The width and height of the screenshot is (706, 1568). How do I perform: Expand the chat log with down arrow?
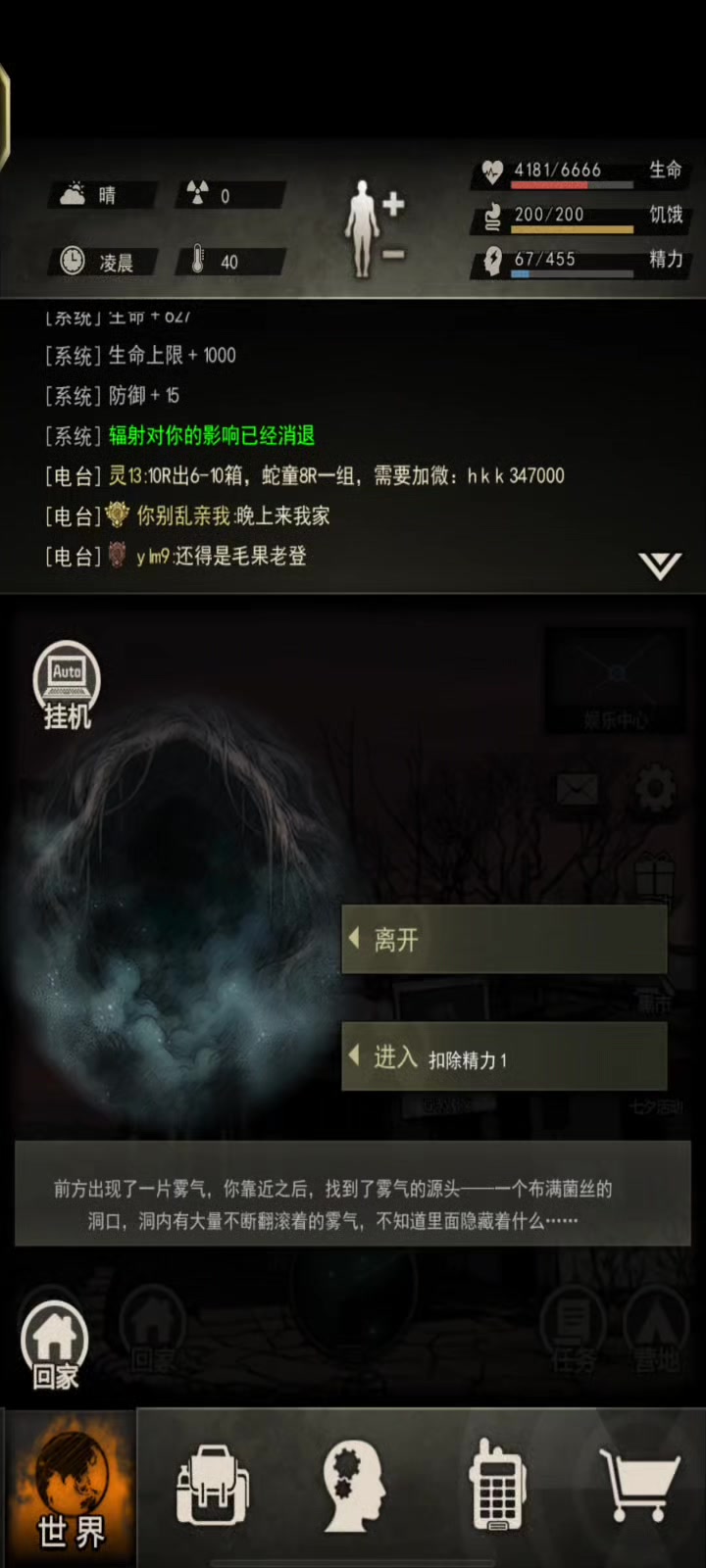point(659,565)
